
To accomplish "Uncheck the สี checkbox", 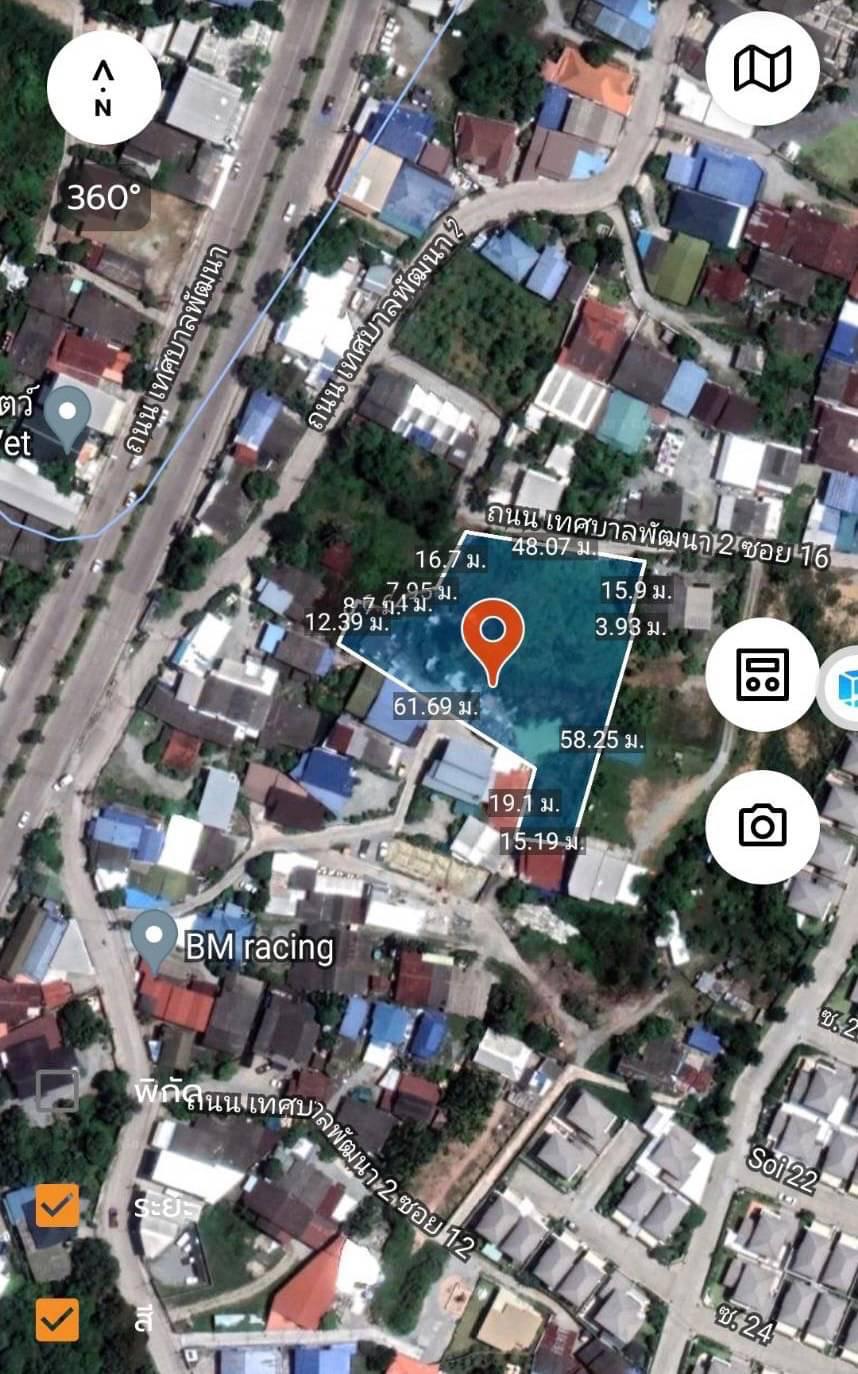I will (x=58, y=1320).
